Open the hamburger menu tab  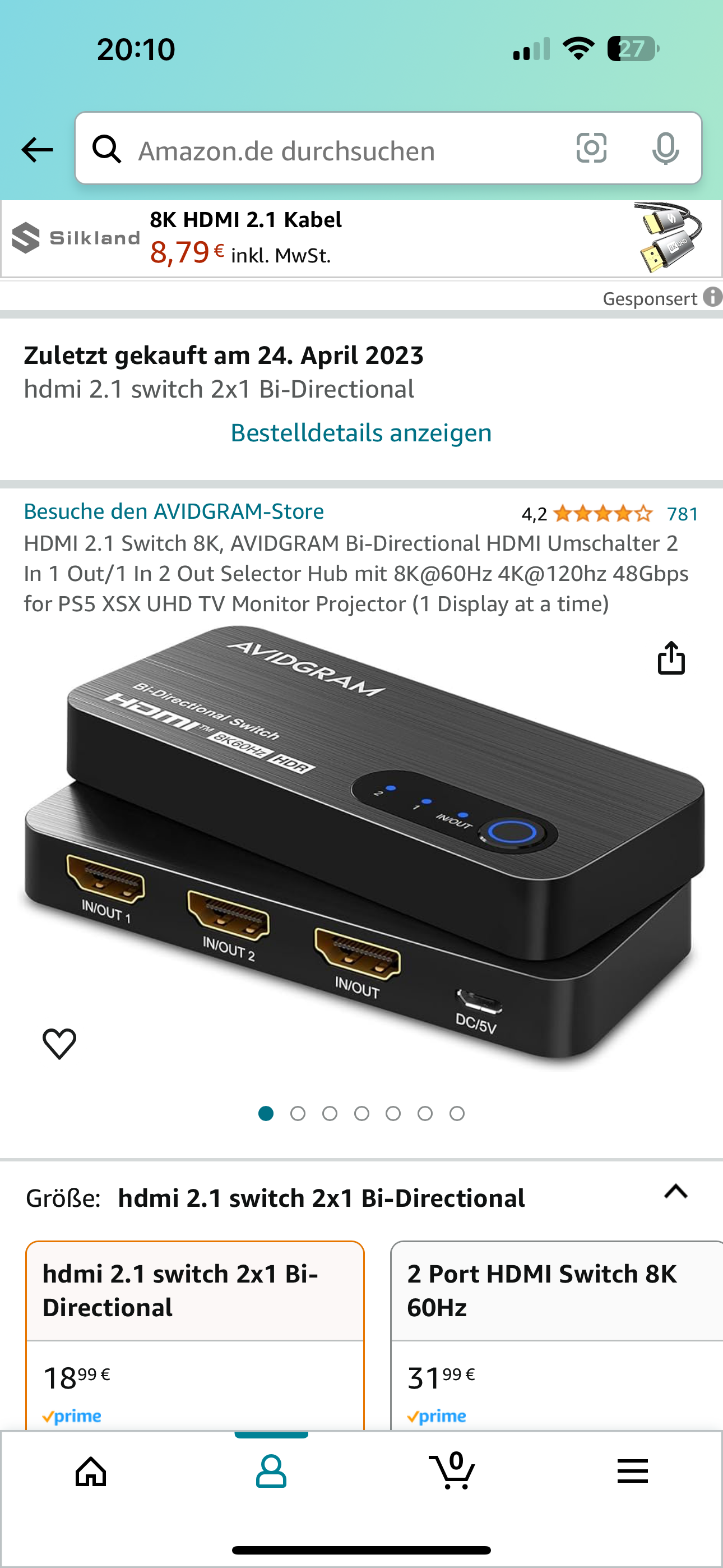pos(632,1472)
